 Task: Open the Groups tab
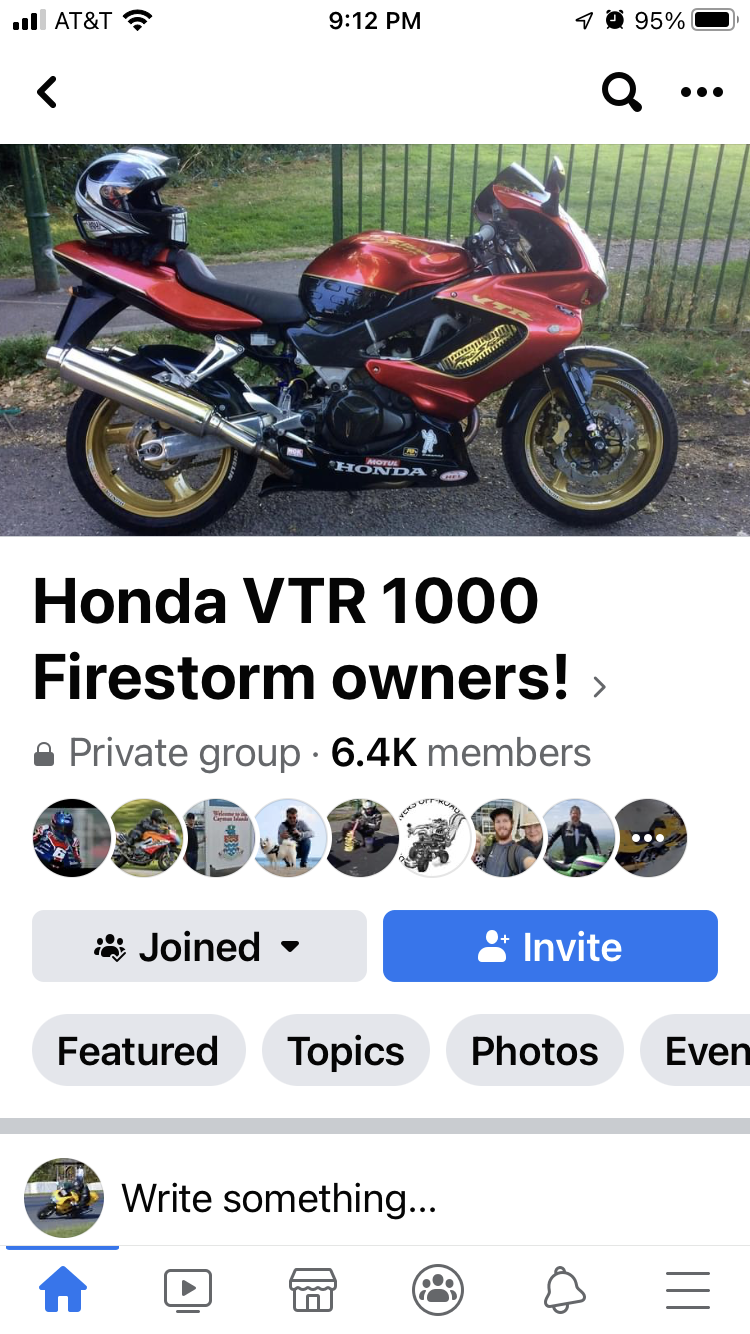(x=438, y=1290)
